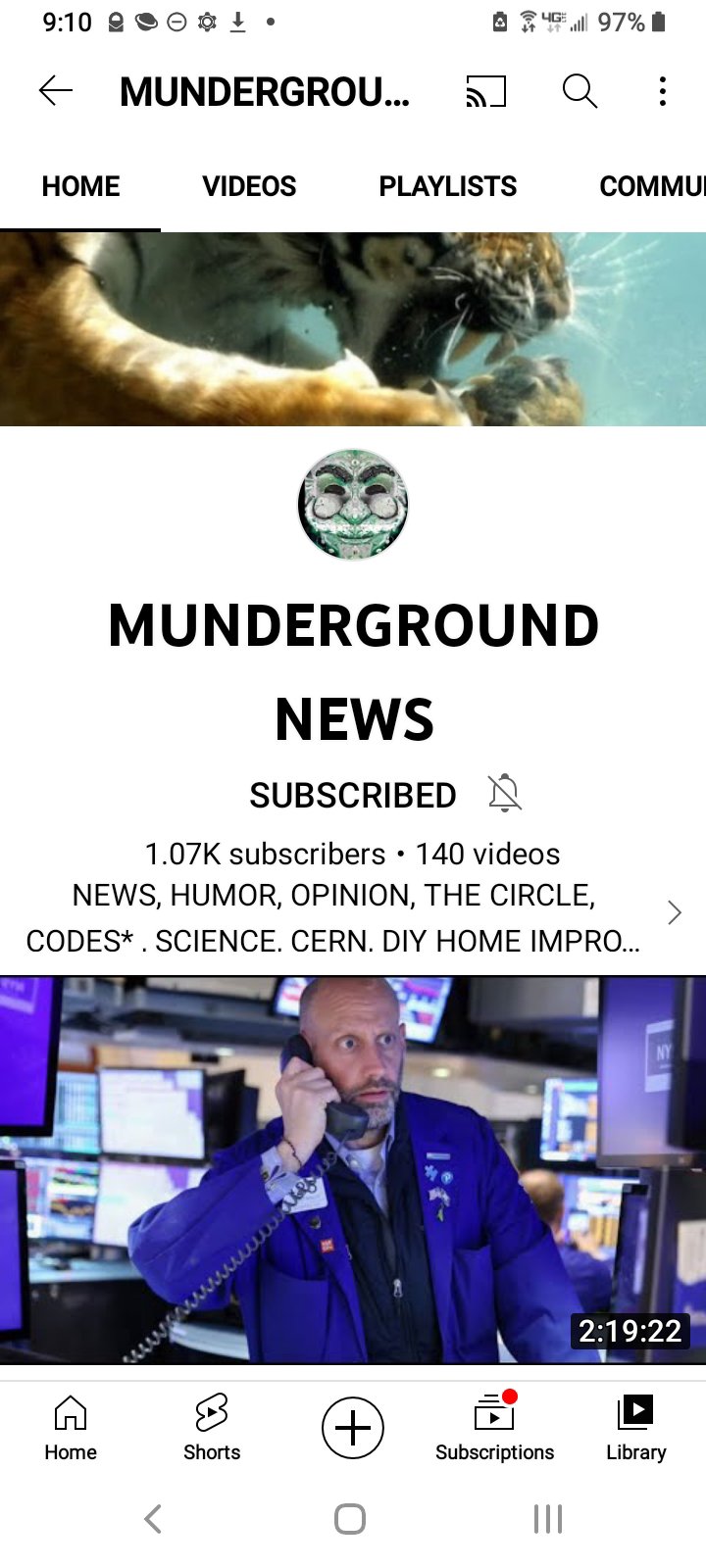Open the cast to device icon
The width and height of the screenshot is (706, 1568).
click(485, 91)
